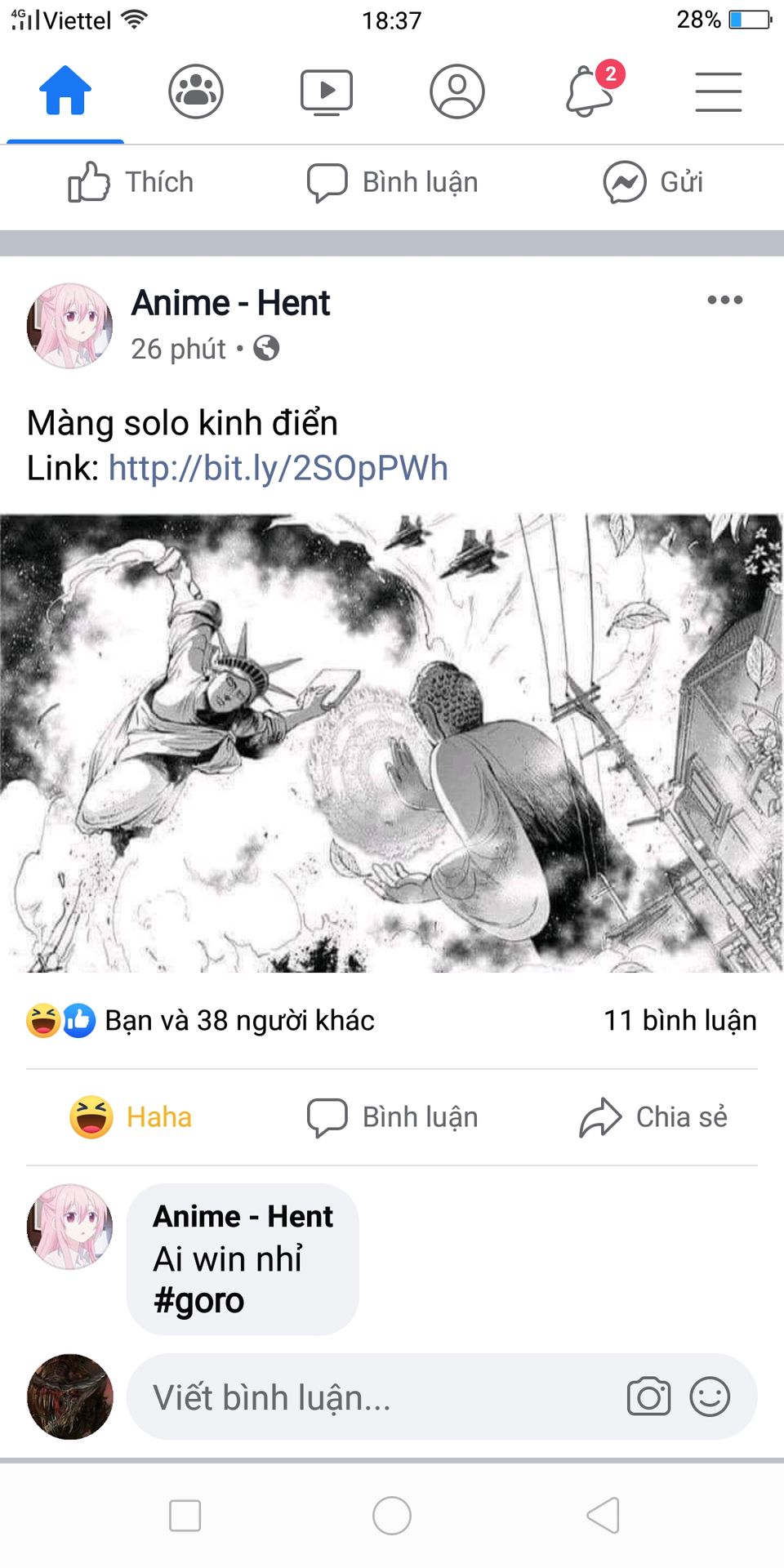This screenshot has width=784, height=1568.
Task: Attach a photo with the camera icon
Action: pos(648,1396)
